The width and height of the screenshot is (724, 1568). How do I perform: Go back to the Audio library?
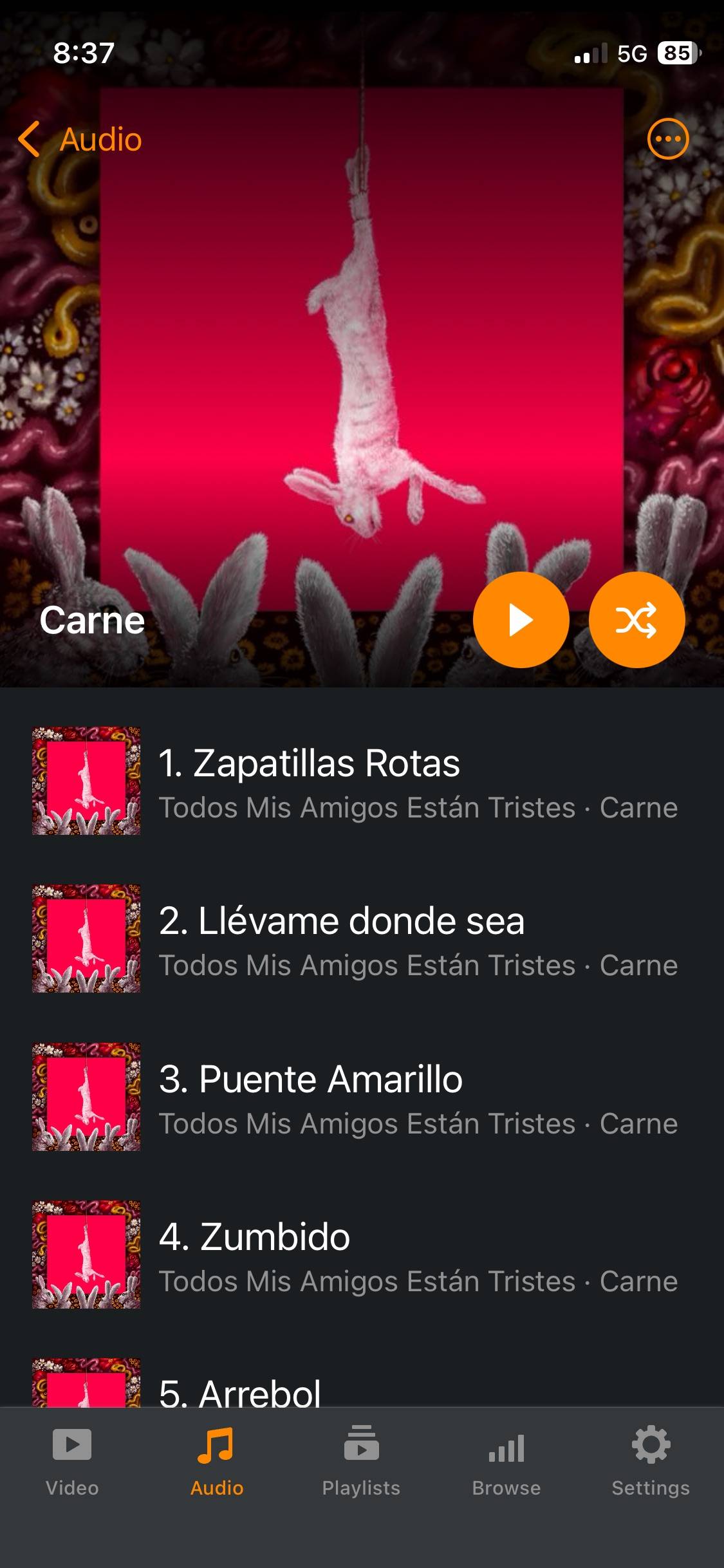click(x=80, y=139)
